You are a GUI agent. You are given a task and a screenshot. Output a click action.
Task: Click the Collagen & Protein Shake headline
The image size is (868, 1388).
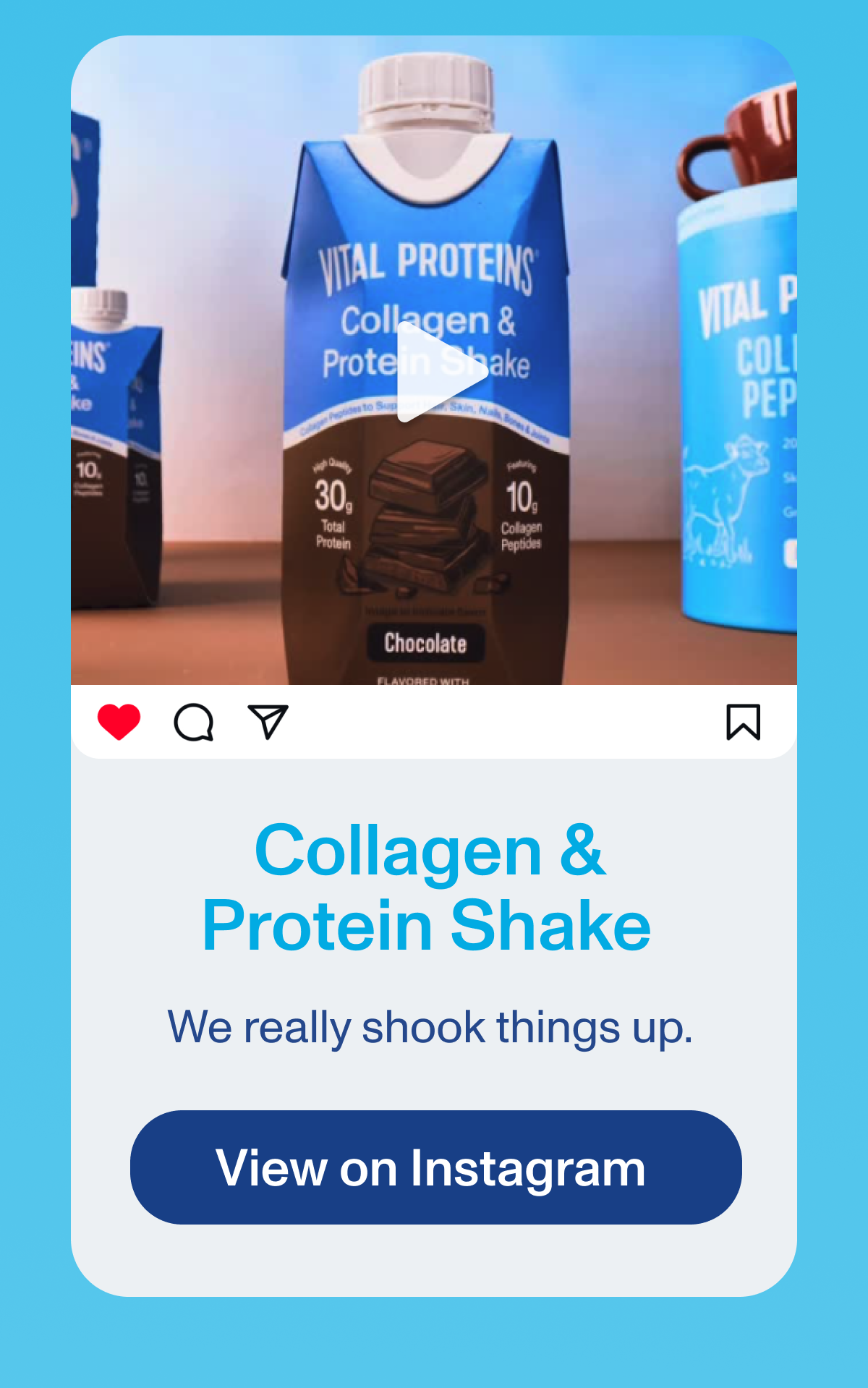click(x=434, y=890)
